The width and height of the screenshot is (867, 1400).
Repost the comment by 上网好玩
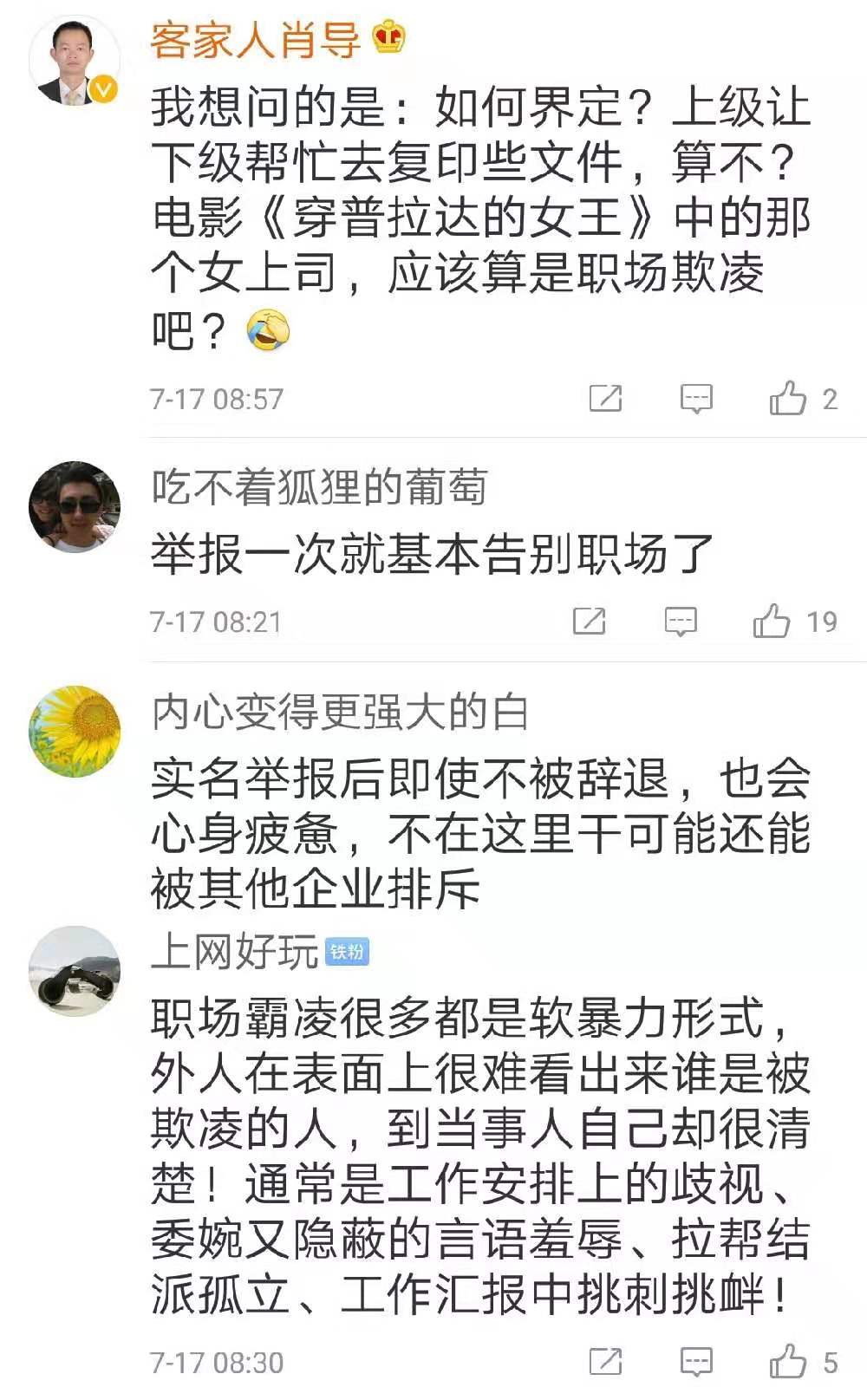[605, 1362]
